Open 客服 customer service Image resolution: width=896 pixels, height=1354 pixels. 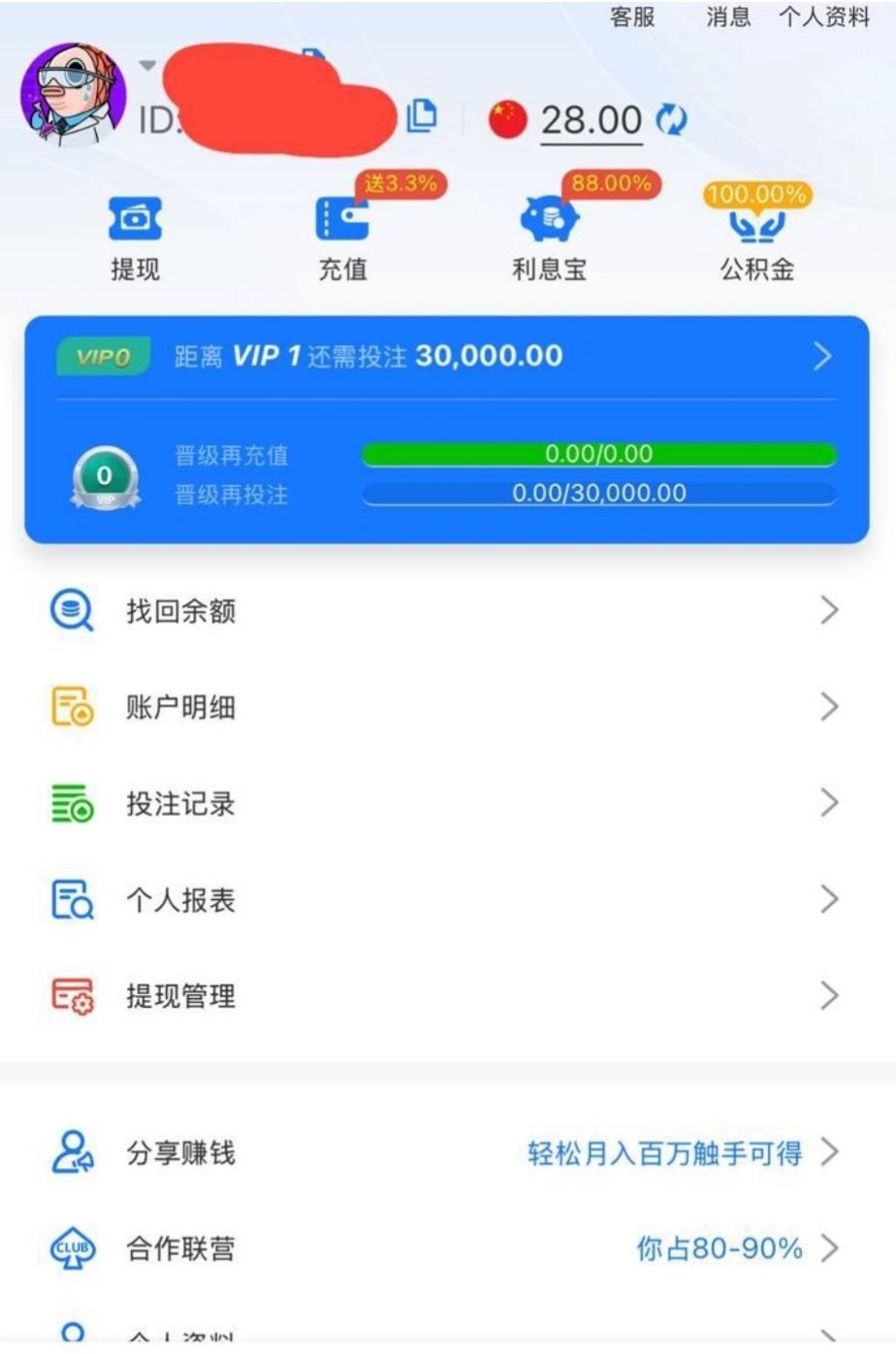point(632,17)
